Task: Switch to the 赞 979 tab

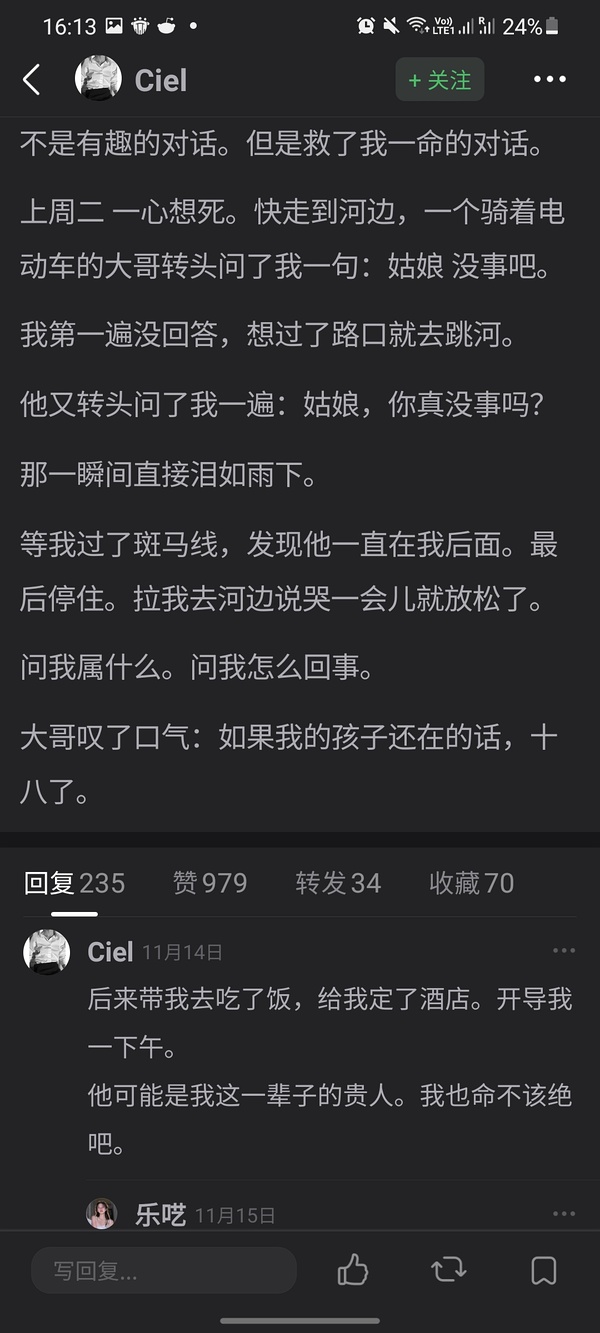Action: (209, 883)
